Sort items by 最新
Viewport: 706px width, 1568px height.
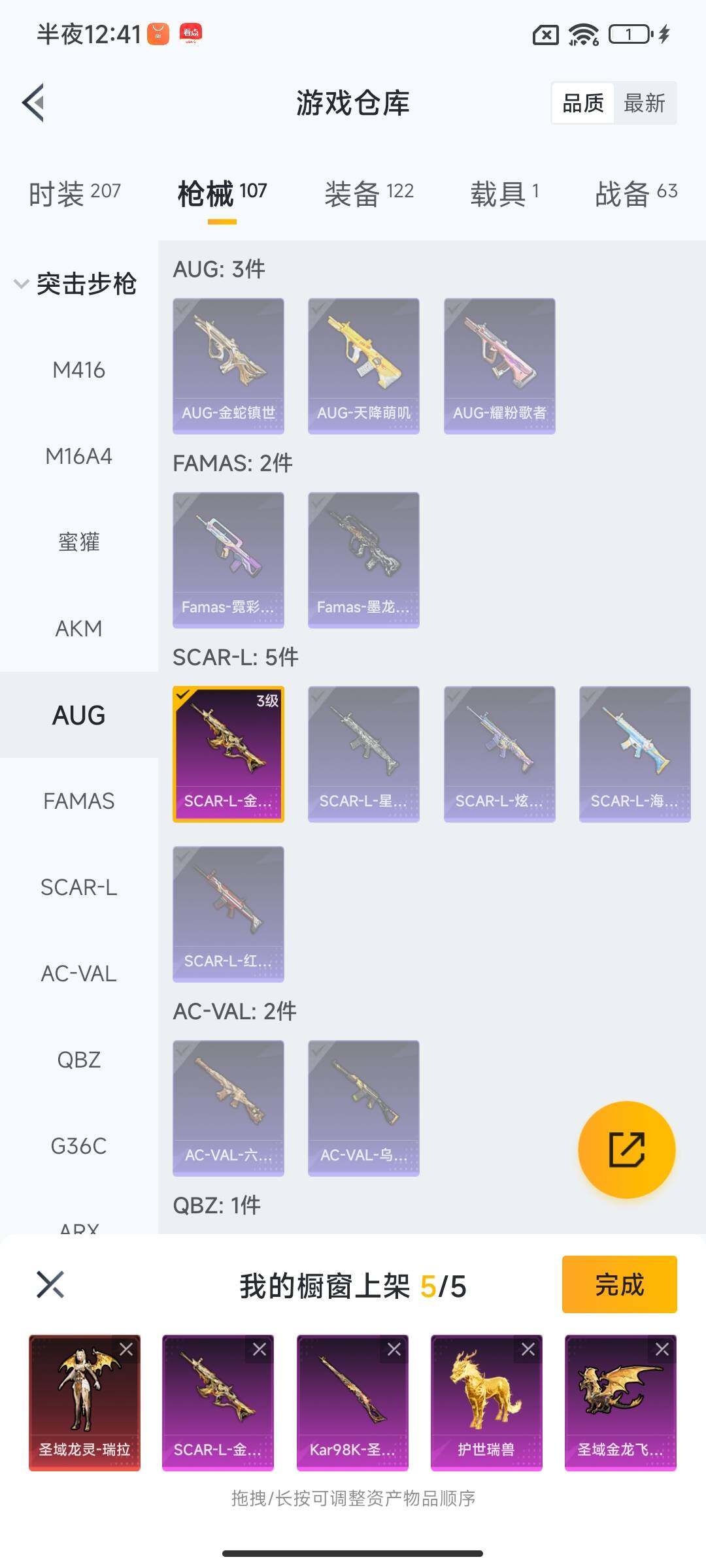tap(644, 103)
